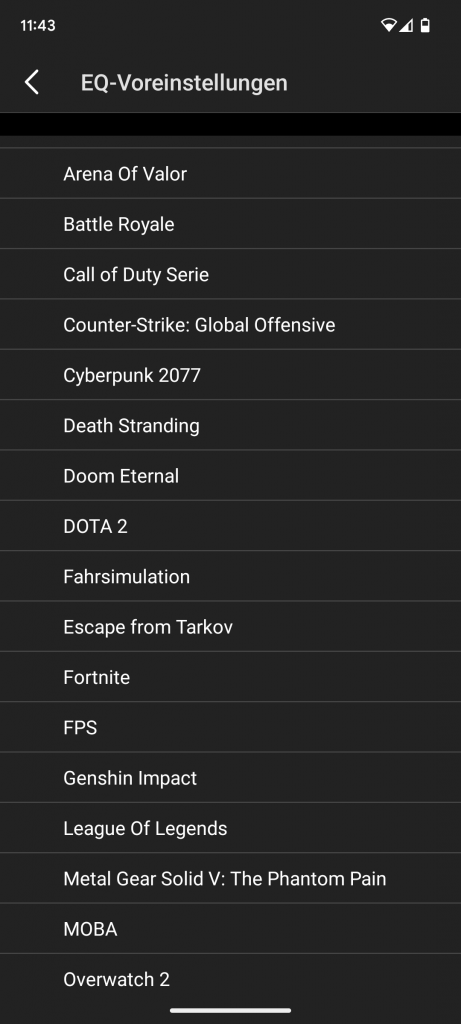Choose the Battle Royale preset
Screen dimensions: 461x1024
point(230,224)
